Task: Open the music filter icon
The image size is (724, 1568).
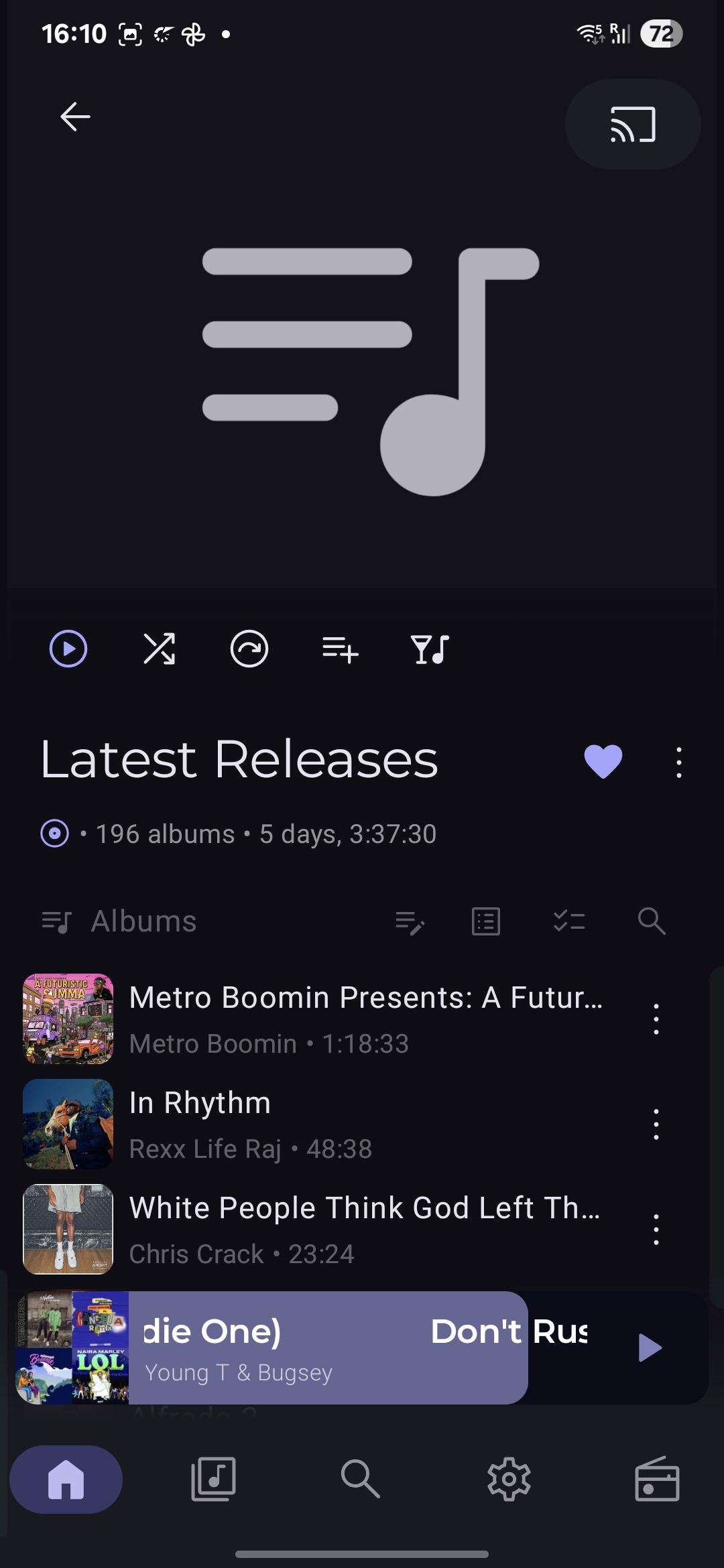Action: pyautogui.click(x=430, y=649)
